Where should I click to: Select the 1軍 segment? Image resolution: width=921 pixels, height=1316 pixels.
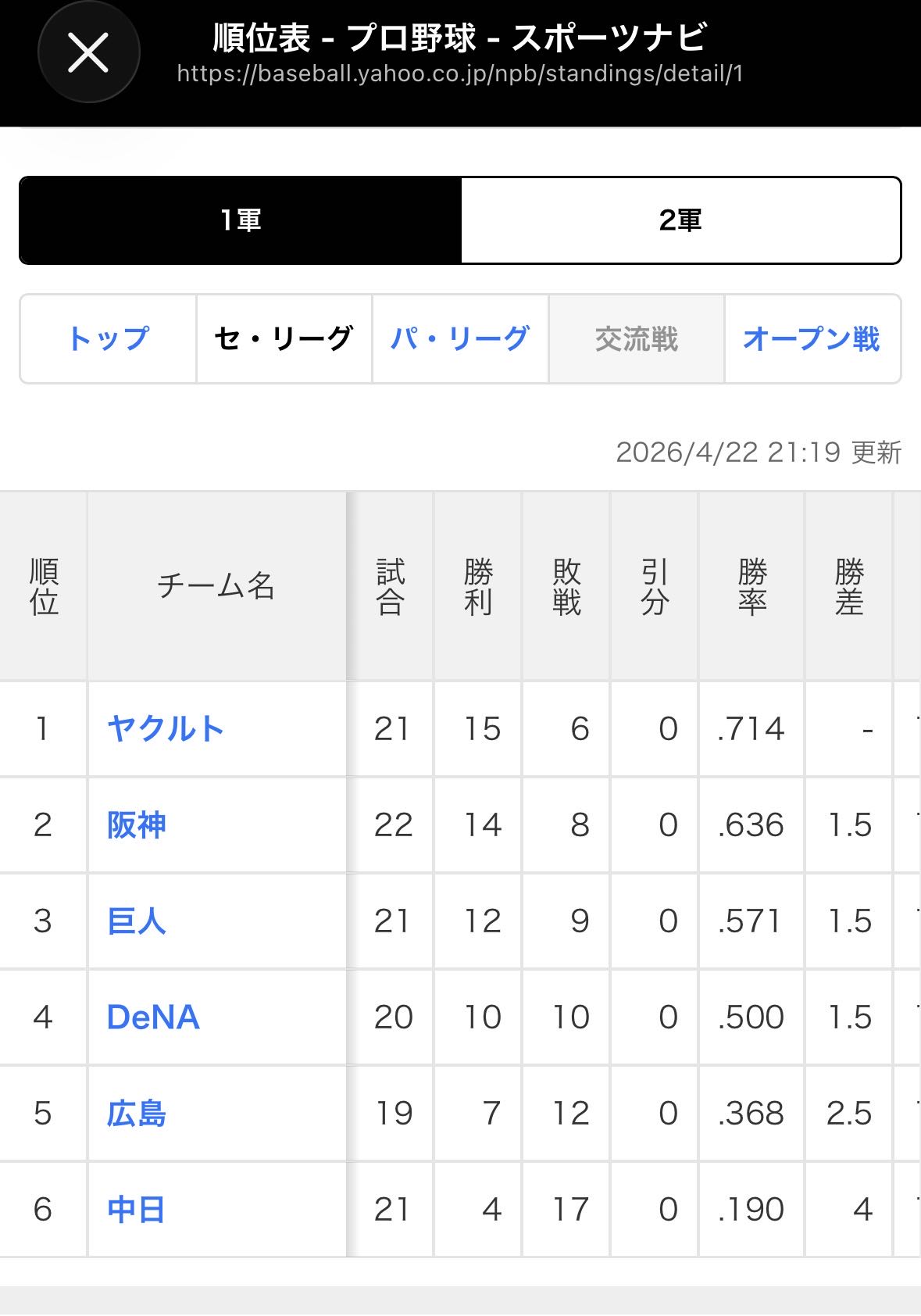241,220
